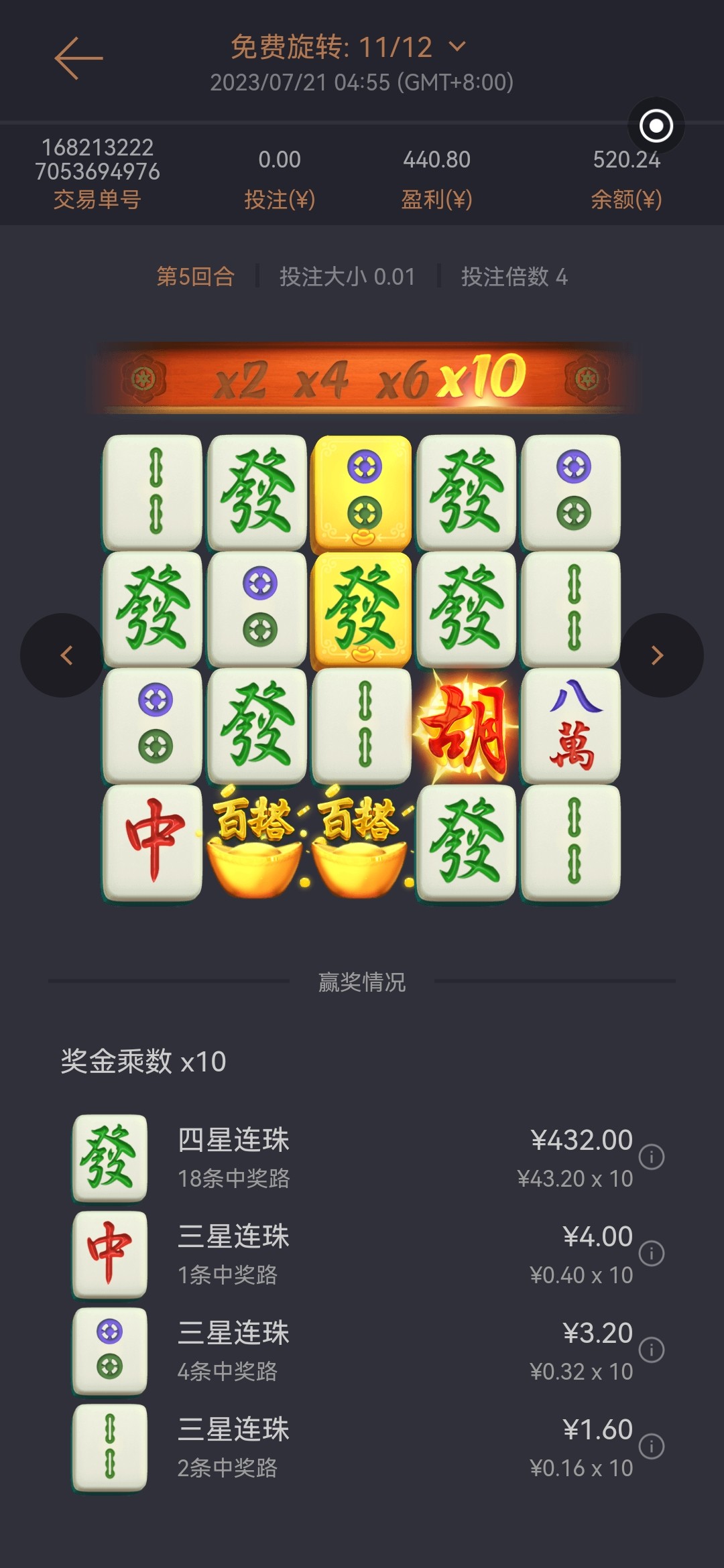Go to the next round with right arrow
The image size is (724, 1568).
pyautogui.click(x=660, y=655)
